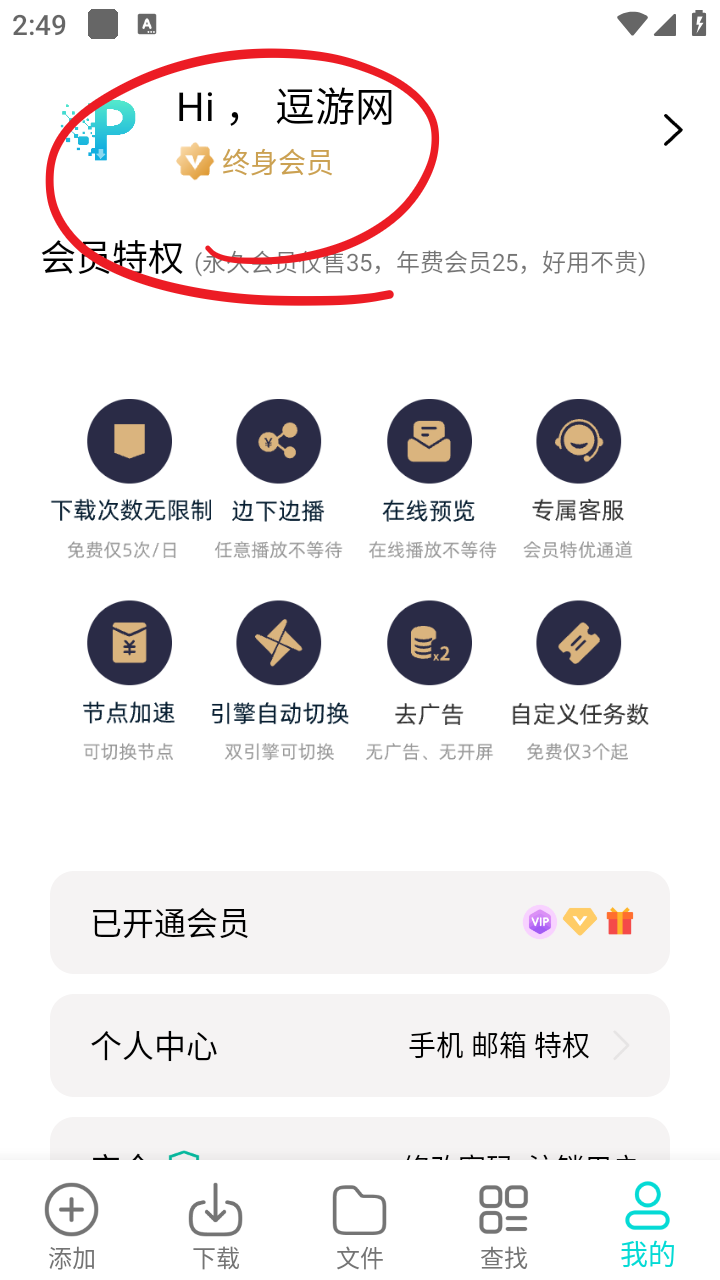The image size is (720, 1280).
Task: Select the 节点加速 red envelope icon
Action: point(130,642)
